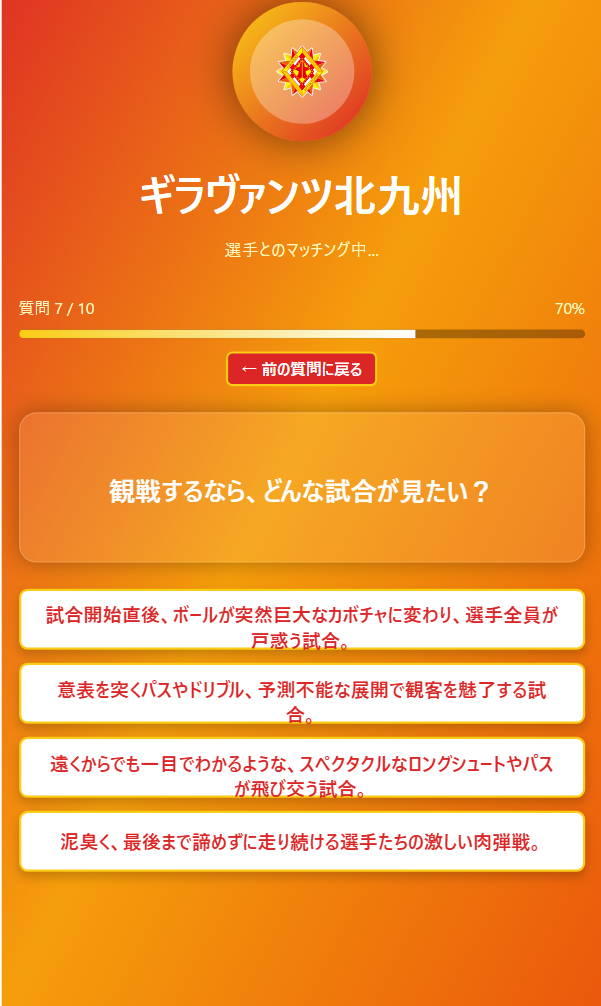Select the 泥臭く never-give-up physical battle answer

301,842
